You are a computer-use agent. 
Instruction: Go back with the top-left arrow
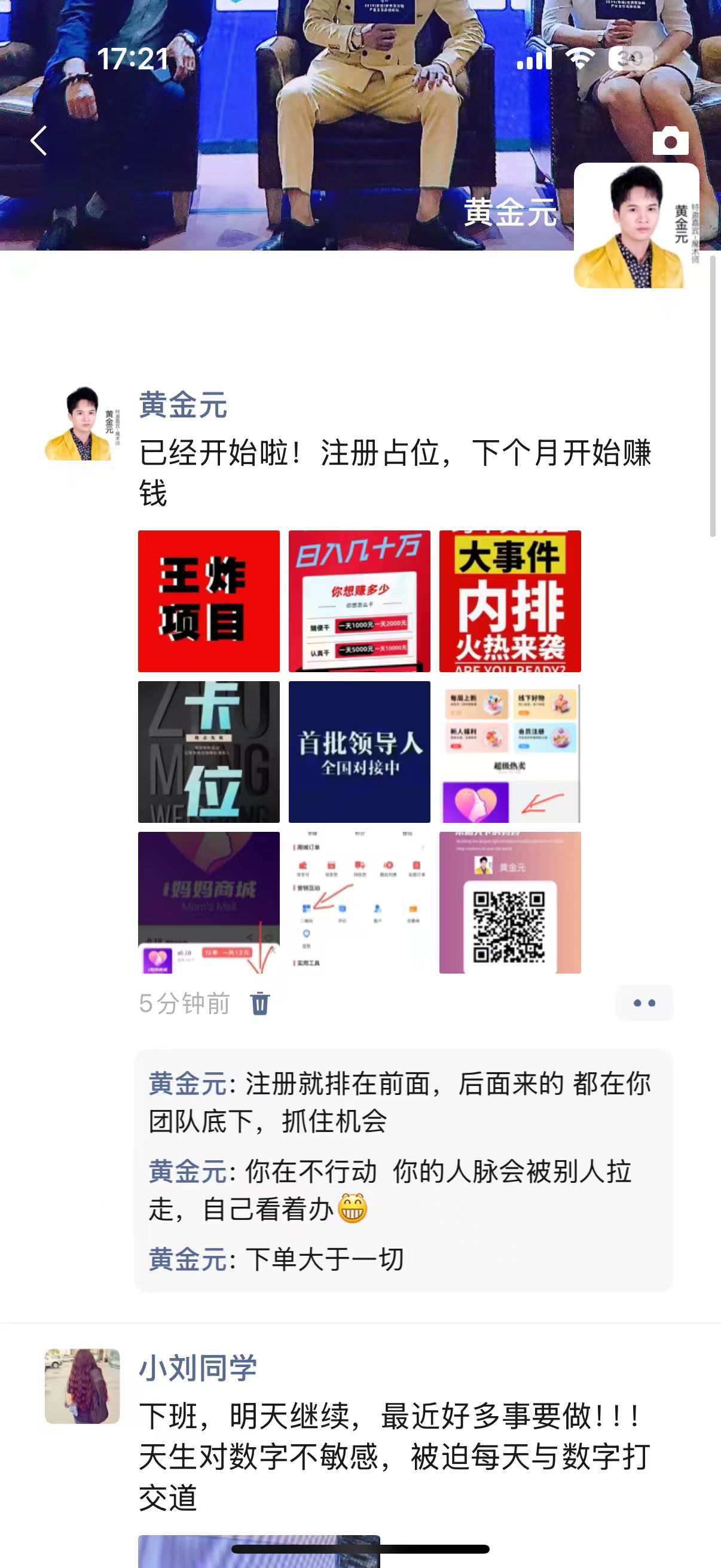coord(39,141)
